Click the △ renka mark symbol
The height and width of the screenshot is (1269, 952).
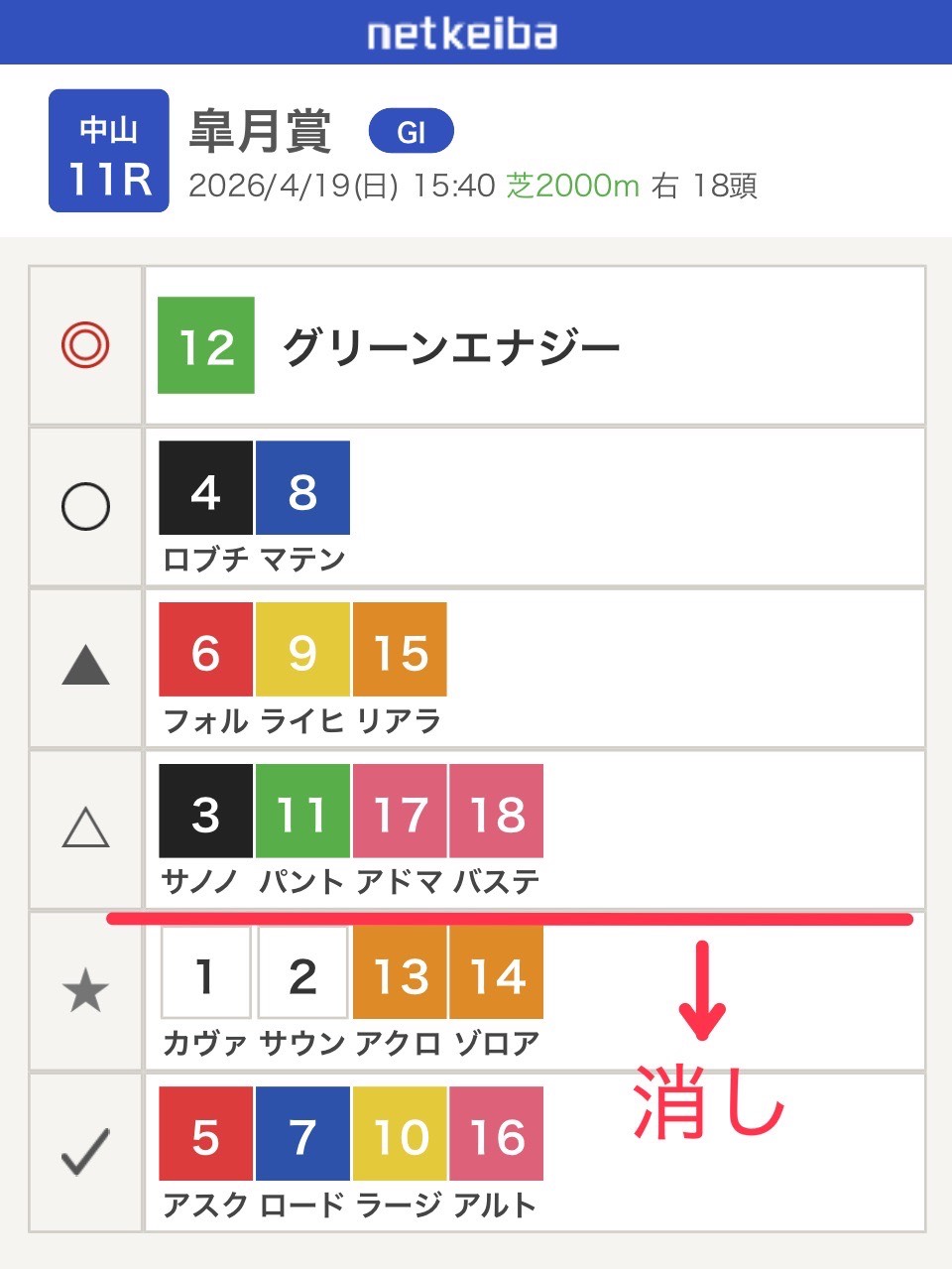tap(85, 830)
